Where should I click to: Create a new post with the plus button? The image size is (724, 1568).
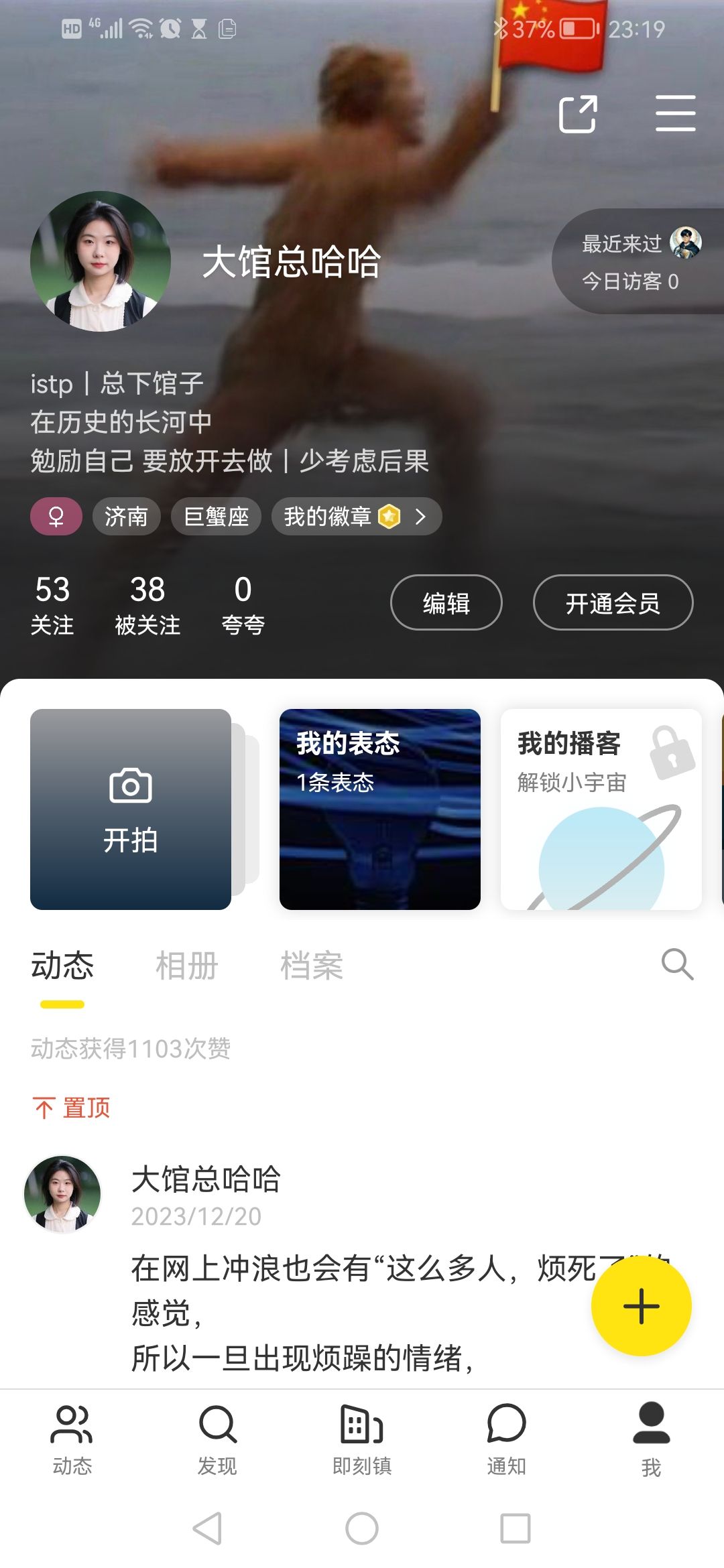(641, 1306)
